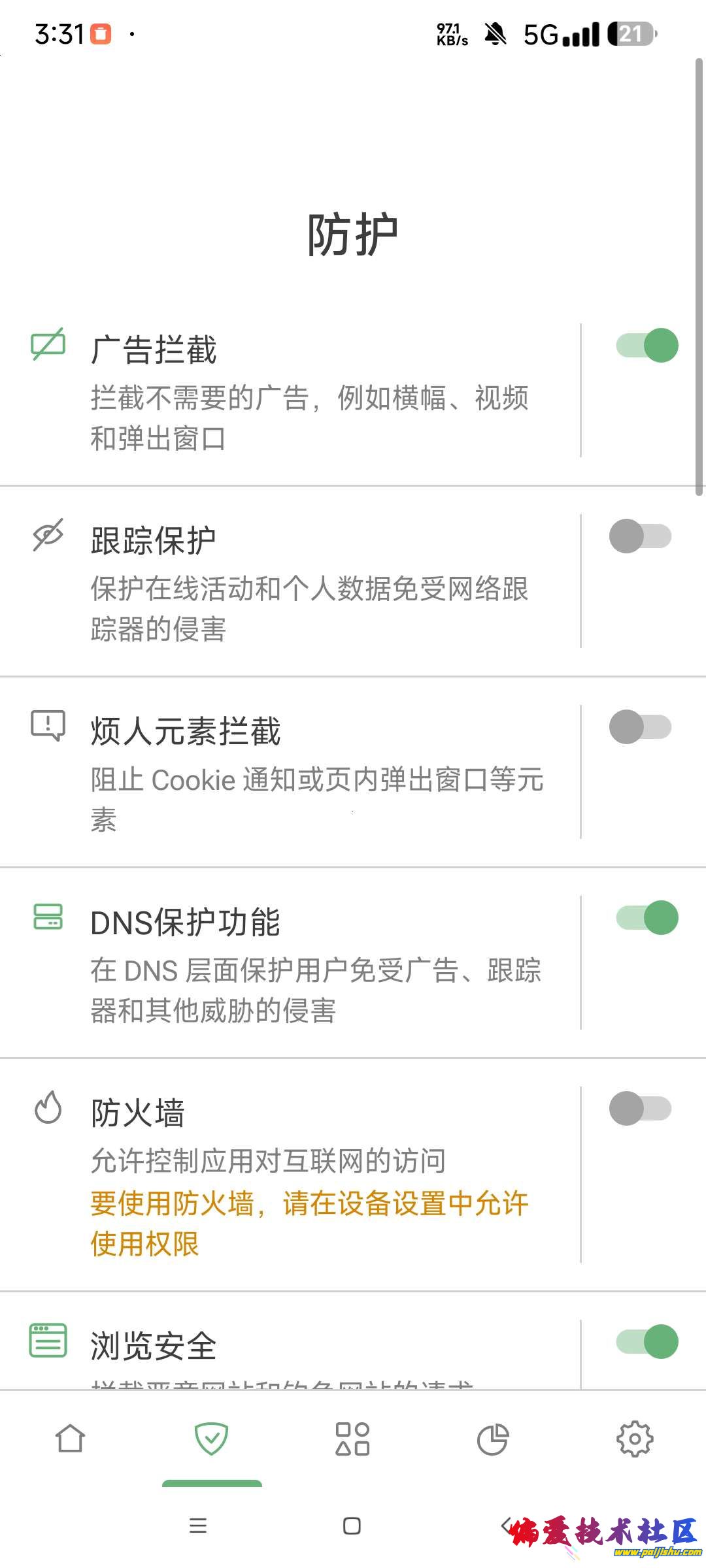Enable the 跟踪保护 switch
Viewport: 706px width, 1568px height.
(x=640, y=536)
